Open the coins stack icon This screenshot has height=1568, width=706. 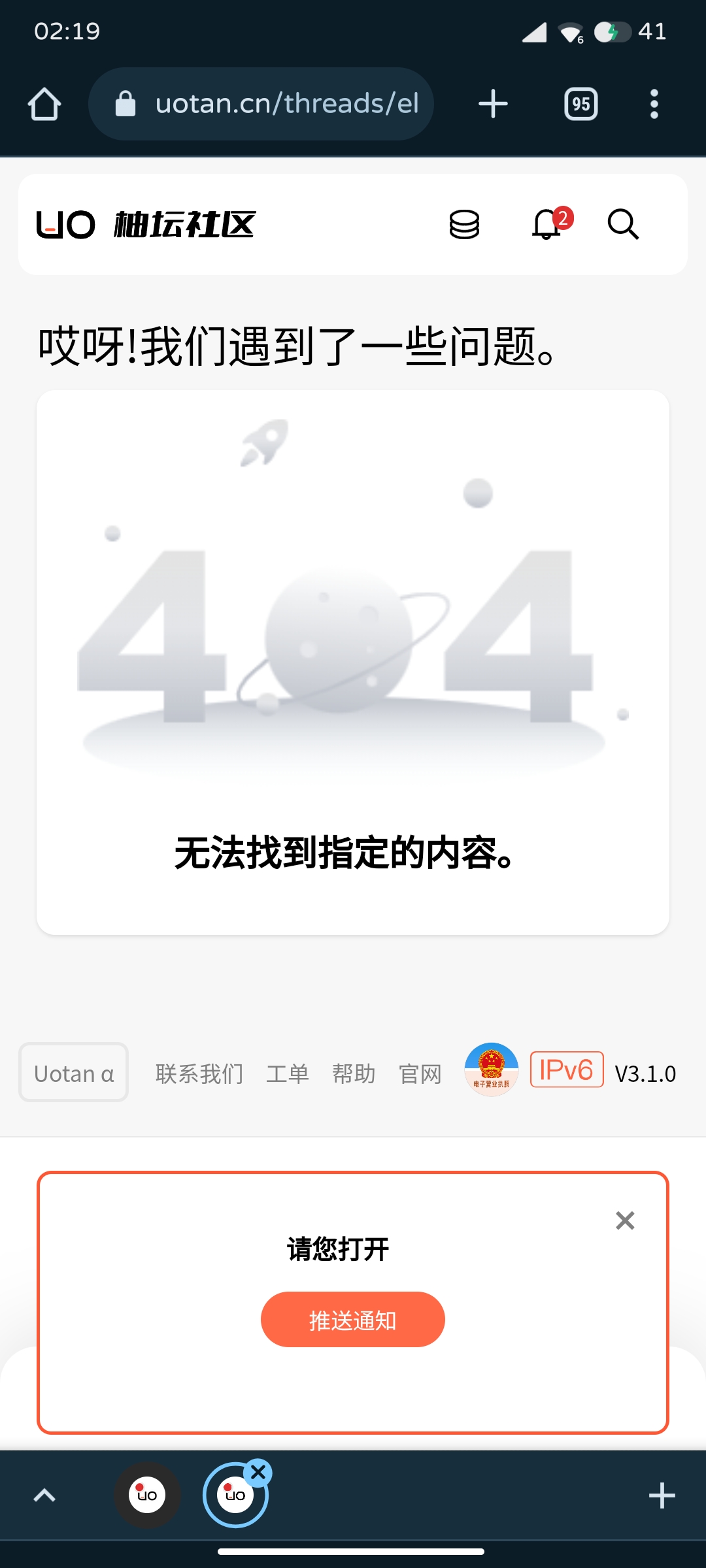464,225
